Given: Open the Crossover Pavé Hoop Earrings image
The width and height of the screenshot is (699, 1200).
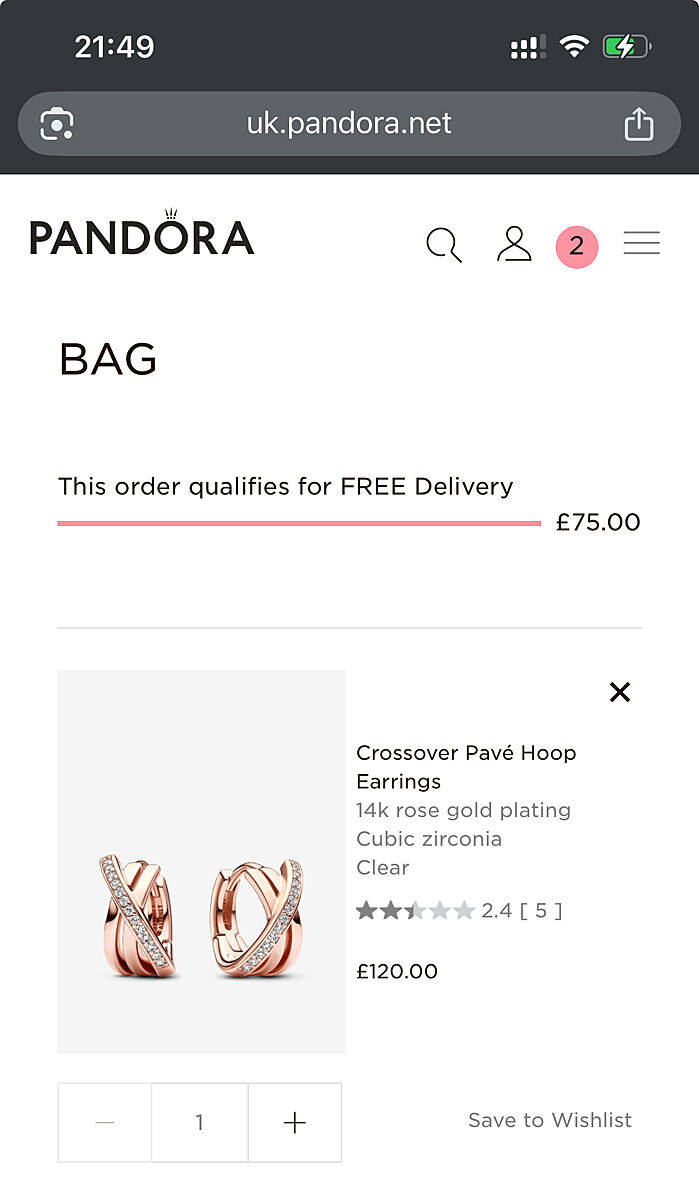Looking at the screenshot, I should click(201, 861).
